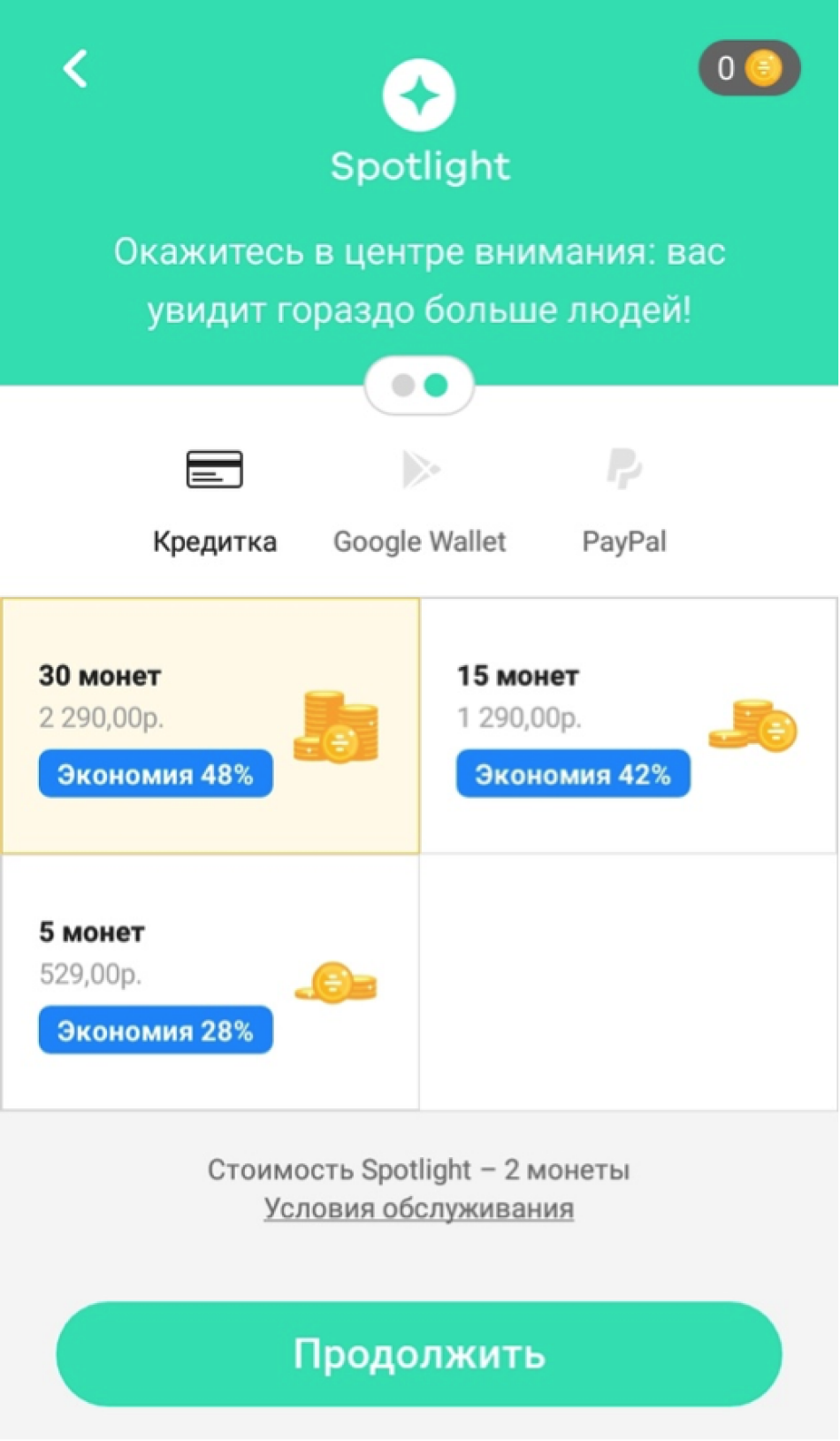Select the 30 монет package
840x1441 pixels.
pyautogui.click(x=210, y=725)
